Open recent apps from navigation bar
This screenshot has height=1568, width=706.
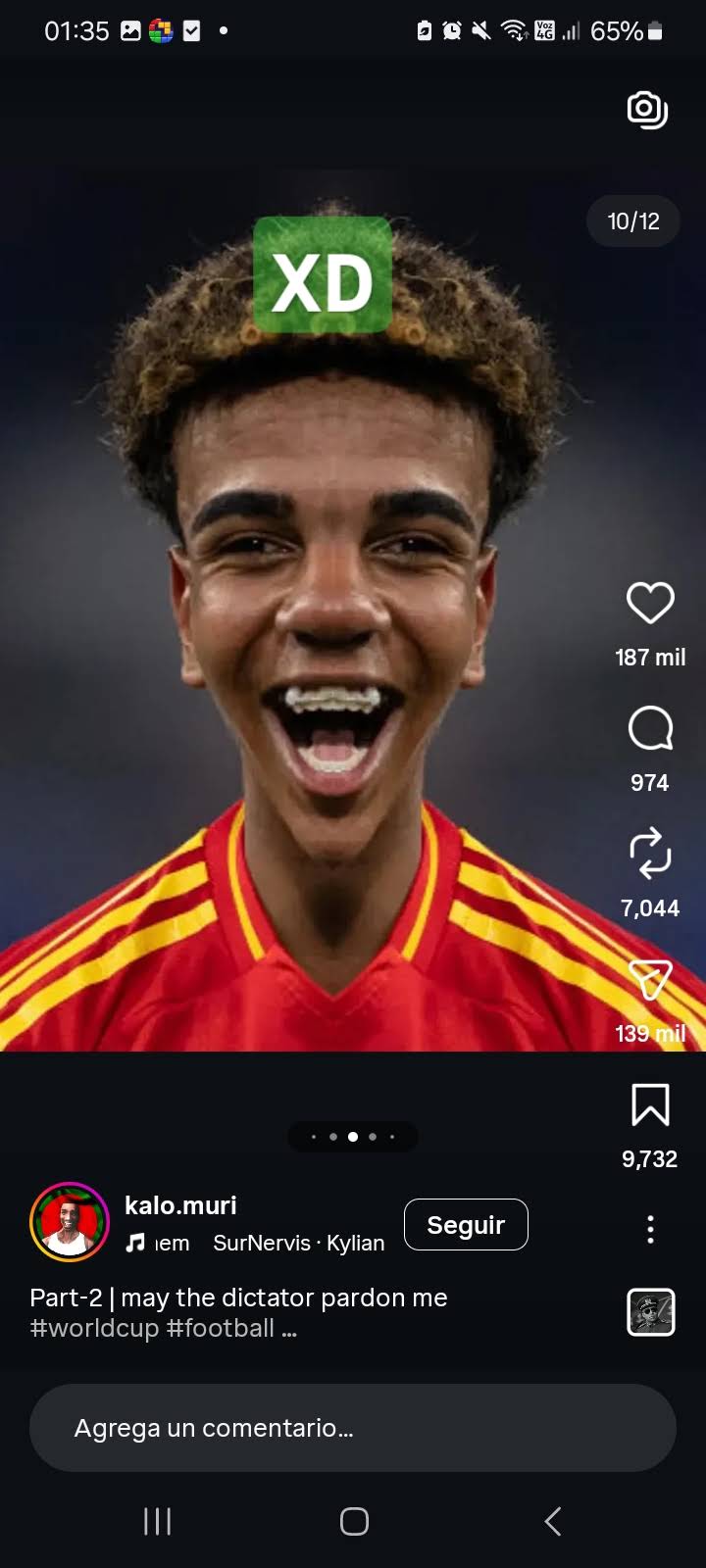coord(157,1521)
